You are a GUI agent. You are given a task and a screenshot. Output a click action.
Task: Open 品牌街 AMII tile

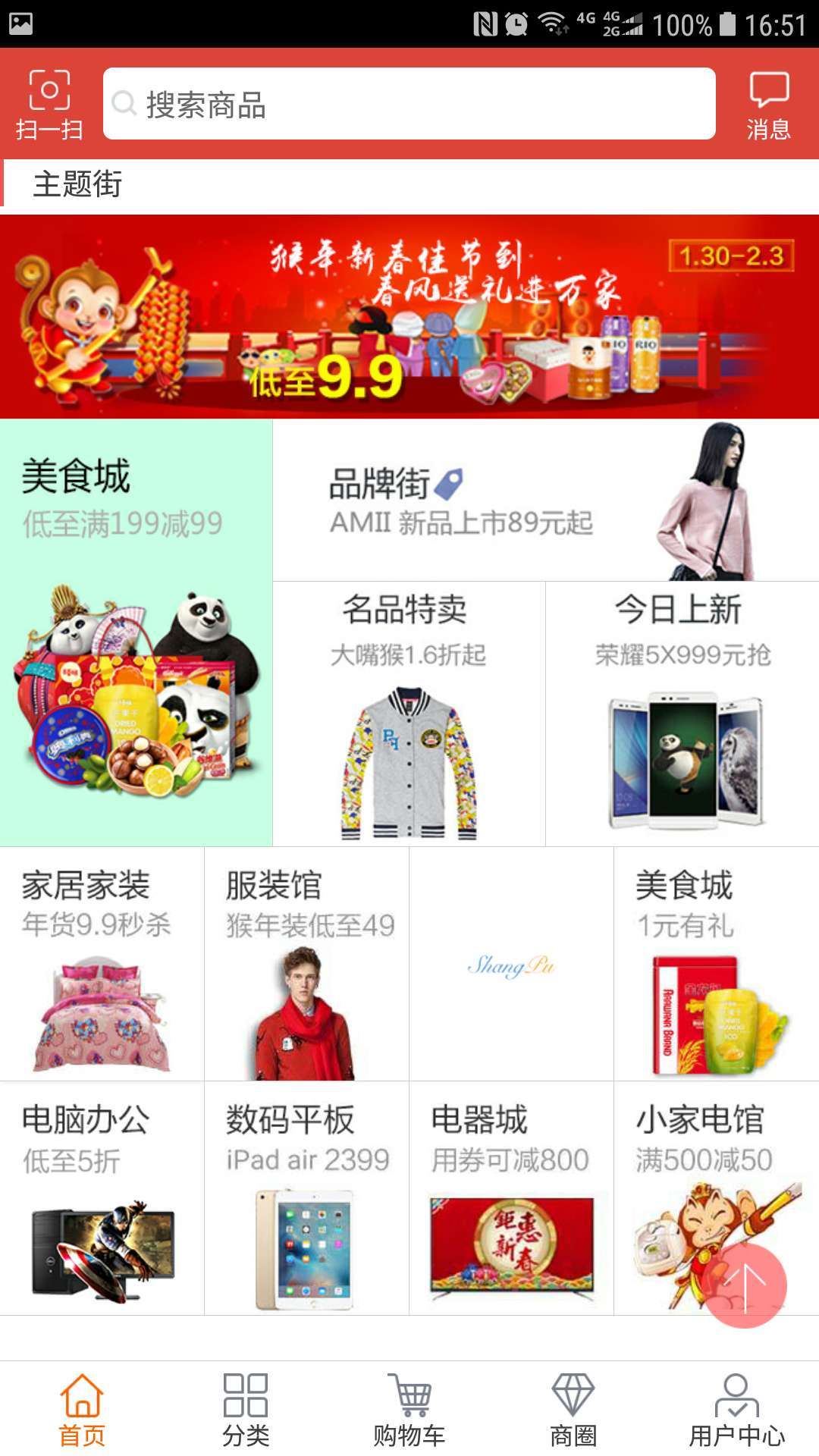click(545, 500)
